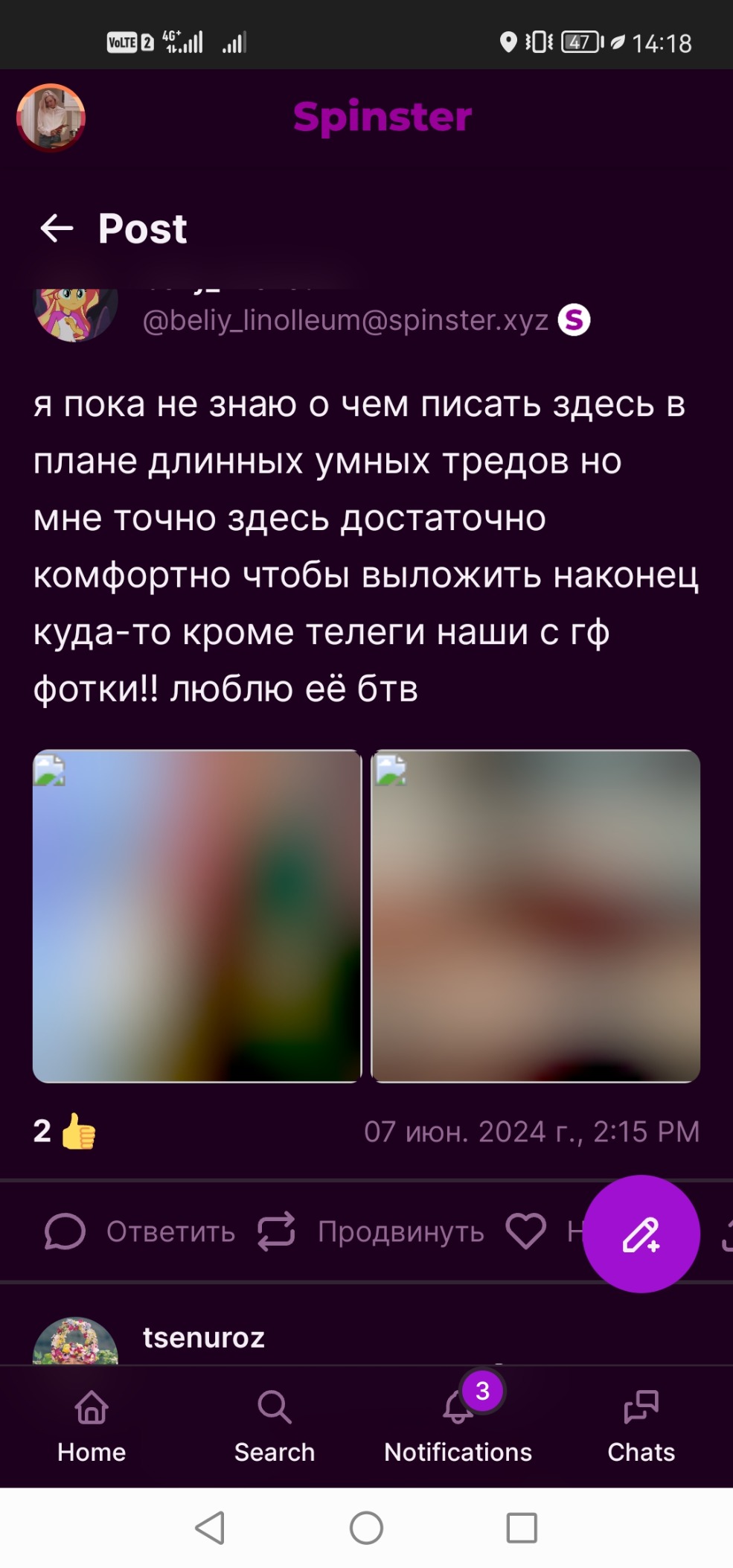The image size is (733, 1568).
Task: Open beliy_linolleum's profile handle
Action: [345, 320]
